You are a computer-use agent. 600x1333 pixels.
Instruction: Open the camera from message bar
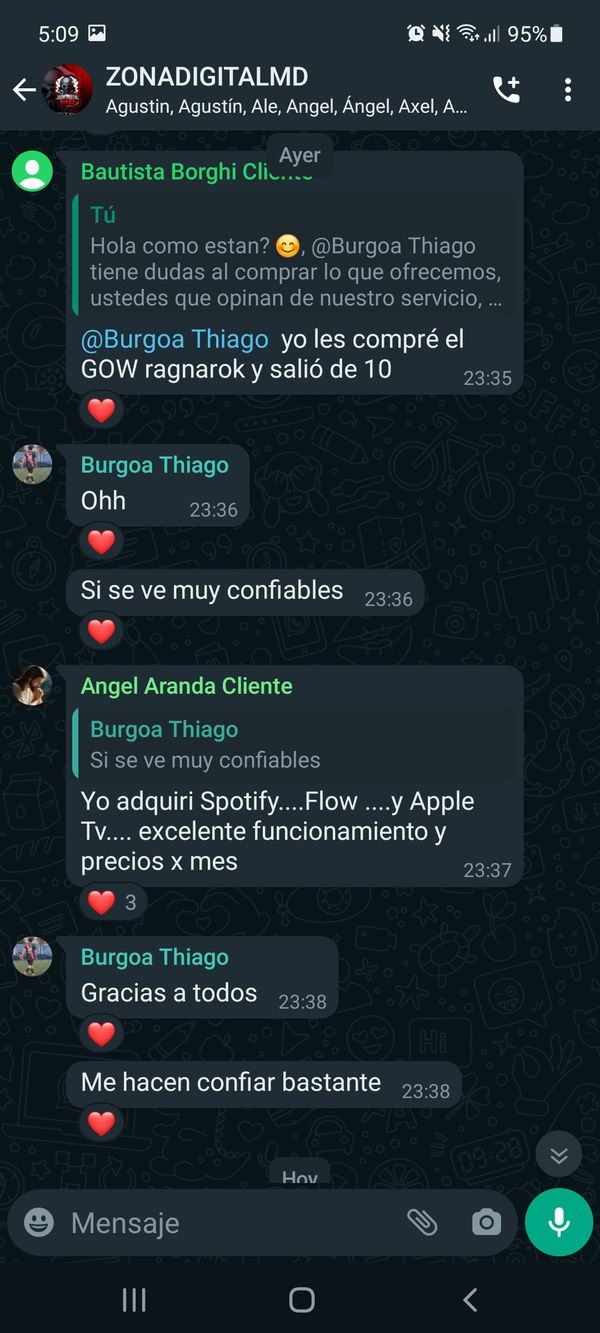point(486,1222)
